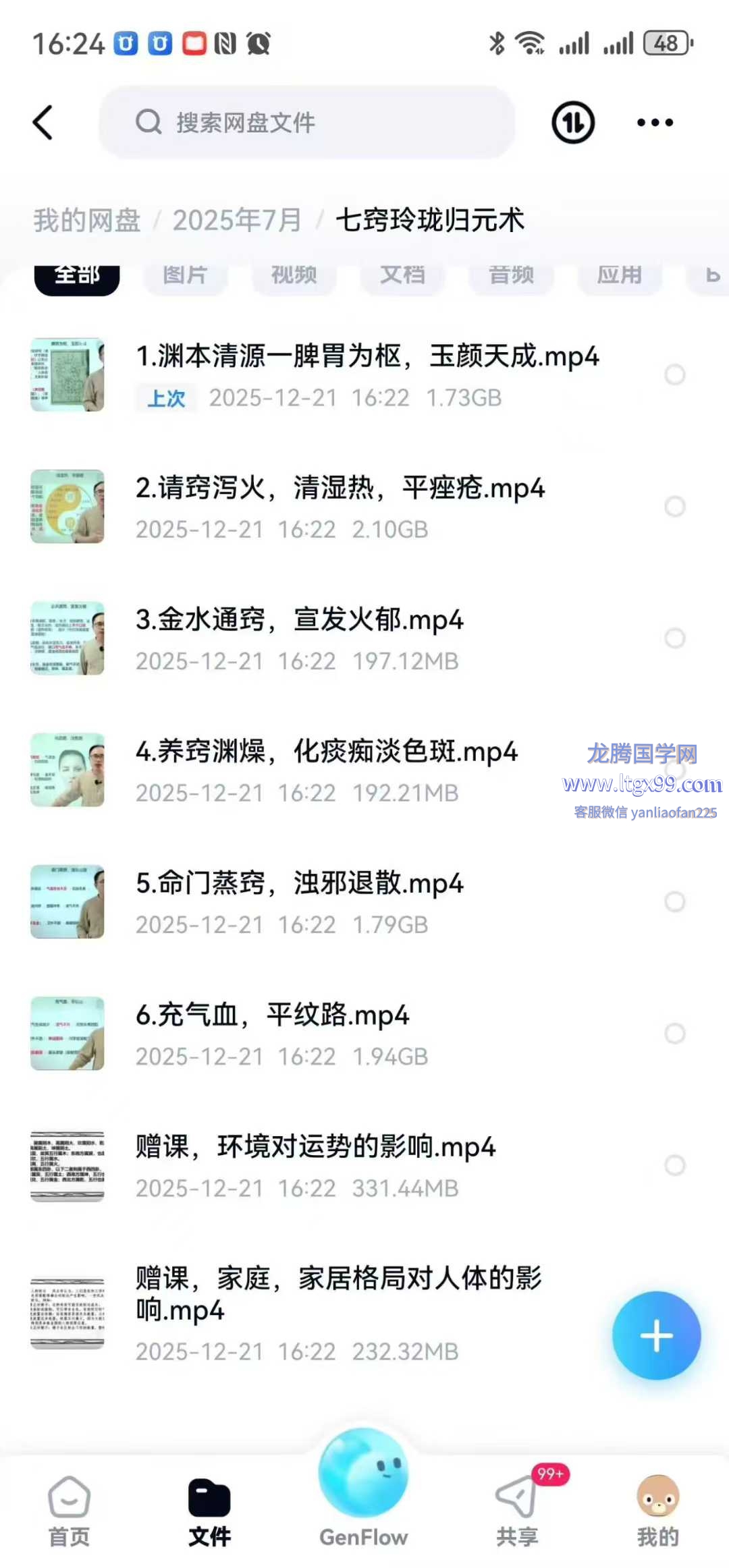The height and width of the screenshot is (1568, 729).
Task: Open video 1.渊本清源一脾胃为枢，玉颜天成.mp4
Action: 367,356
